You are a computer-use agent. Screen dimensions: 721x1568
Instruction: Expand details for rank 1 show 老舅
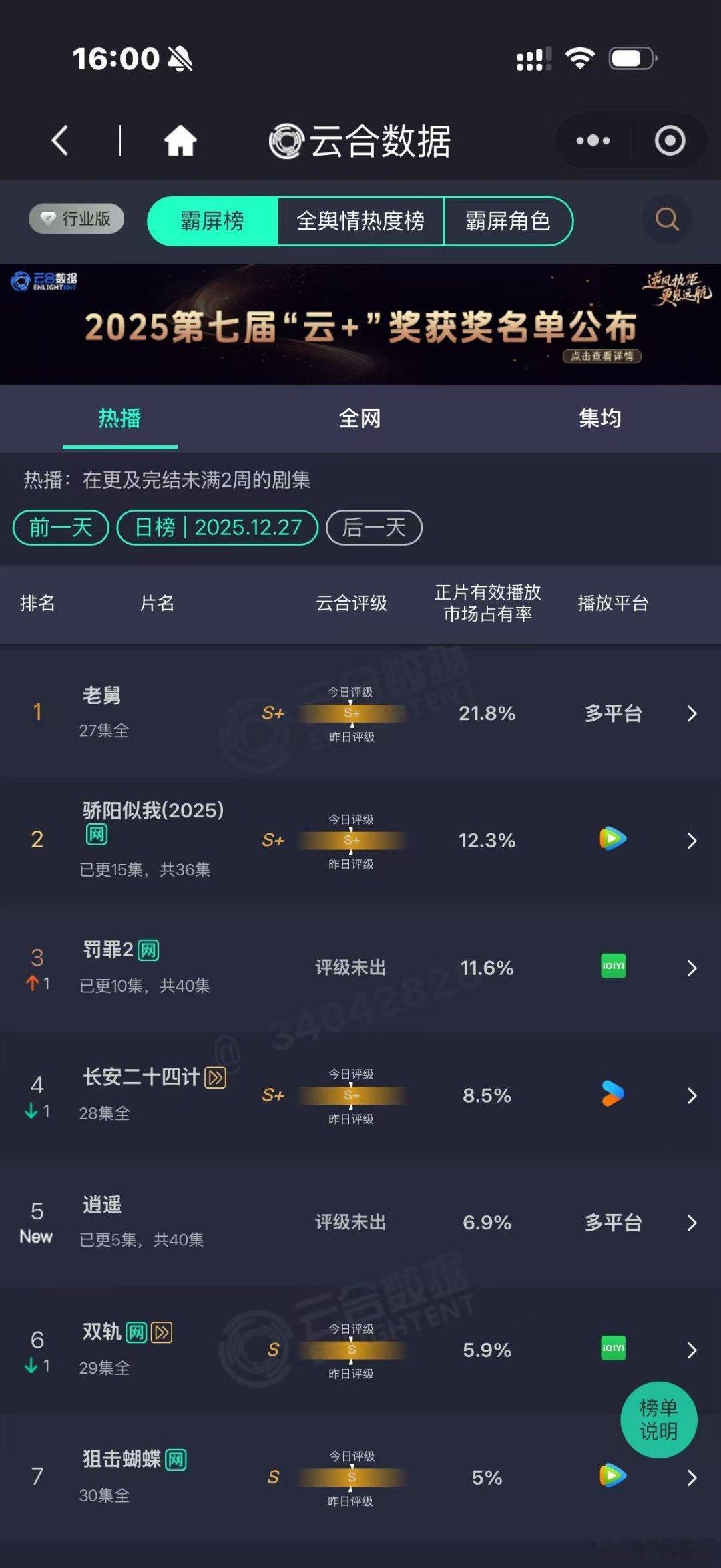(x=692, y=713)
